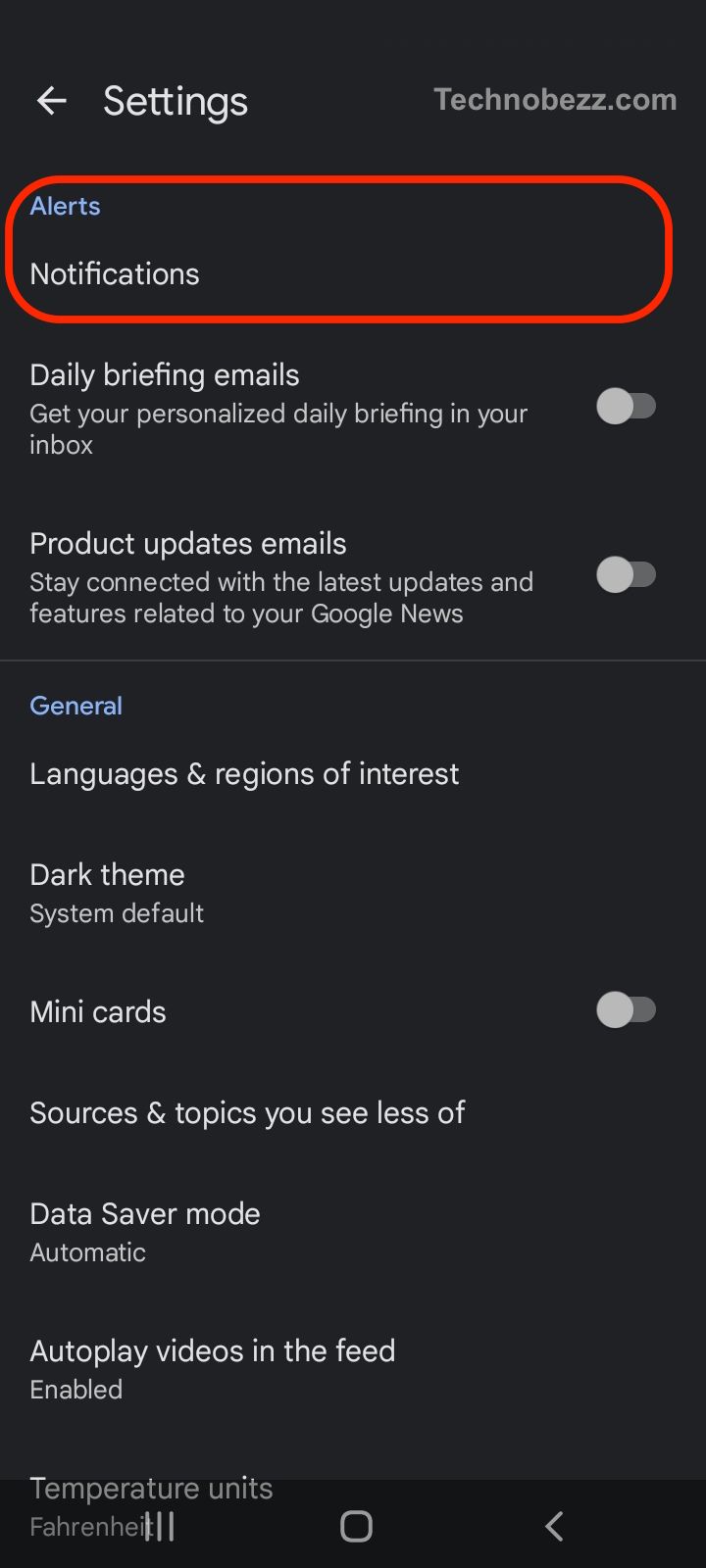Adjust Data Saver mode setting
The width and height of the screenshot is (706, 1568).
[144, 1213]
